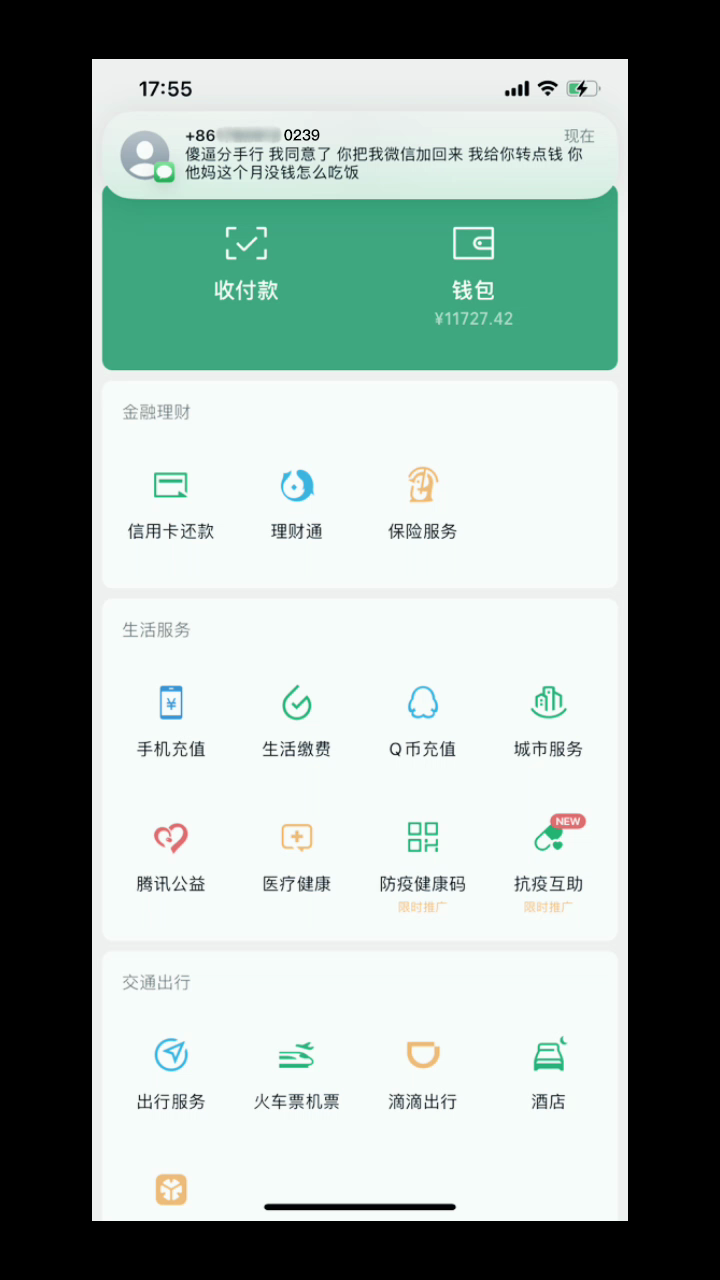The image size is (720, 1280).
Task: Open 理财通 wealth management
Action: point(297,503)
